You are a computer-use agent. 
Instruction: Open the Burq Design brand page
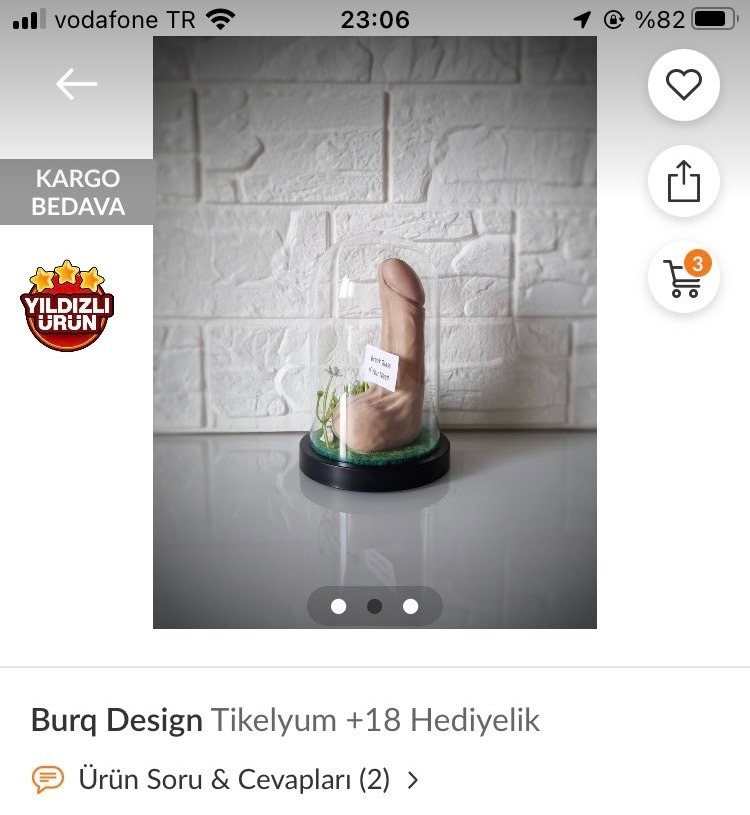pyautogui.click(x=116, y=720)
